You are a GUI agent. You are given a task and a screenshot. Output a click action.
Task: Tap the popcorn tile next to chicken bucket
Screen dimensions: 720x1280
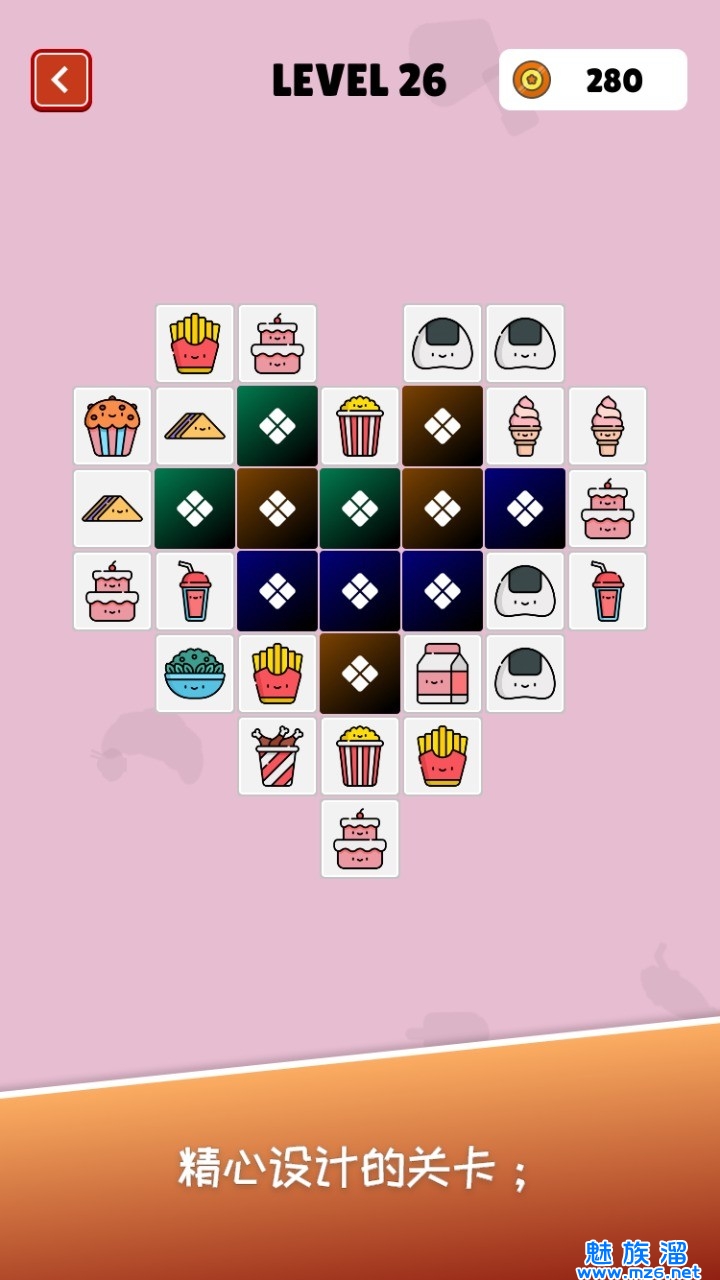click(360, 756)
